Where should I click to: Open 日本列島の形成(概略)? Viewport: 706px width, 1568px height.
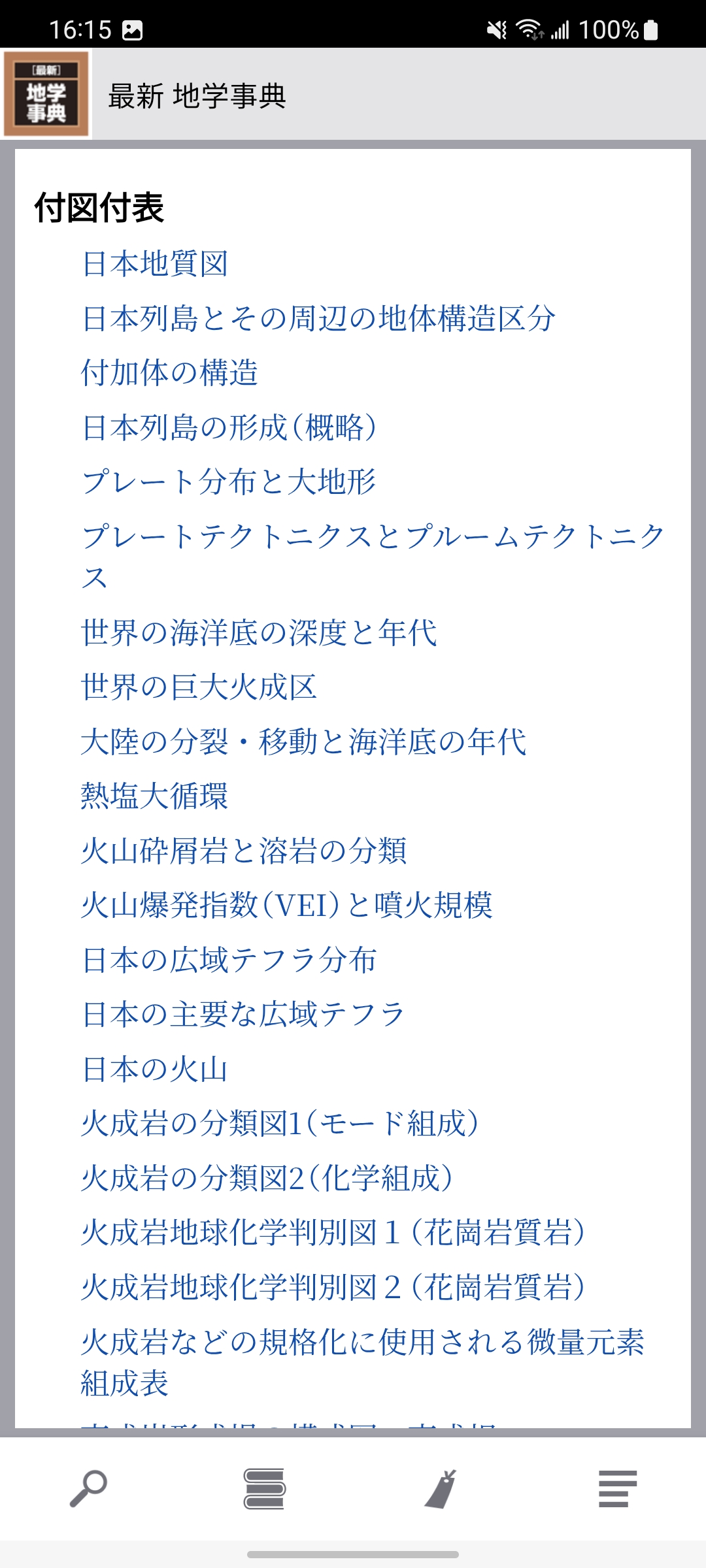tap(229, 427)
